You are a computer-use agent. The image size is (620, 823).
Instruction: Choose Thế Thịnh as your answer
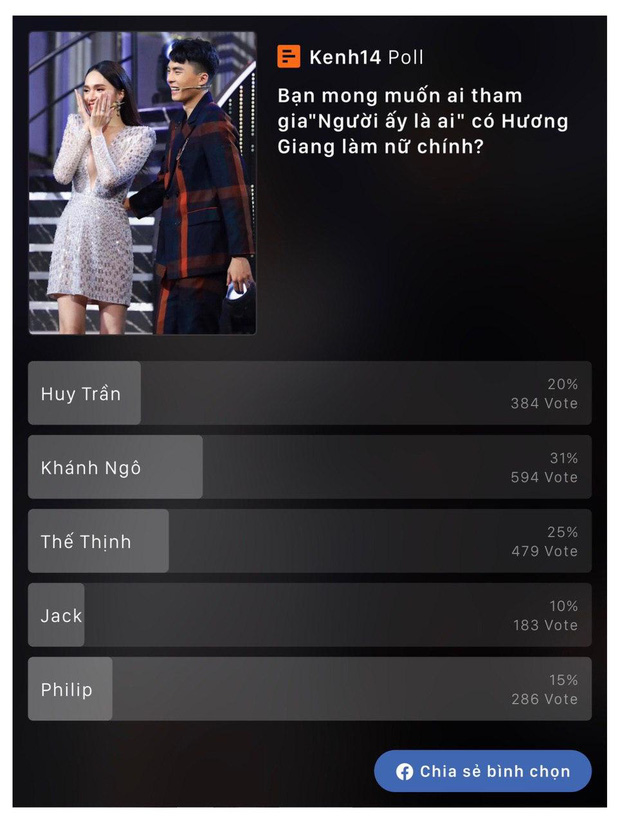point(309,541)
